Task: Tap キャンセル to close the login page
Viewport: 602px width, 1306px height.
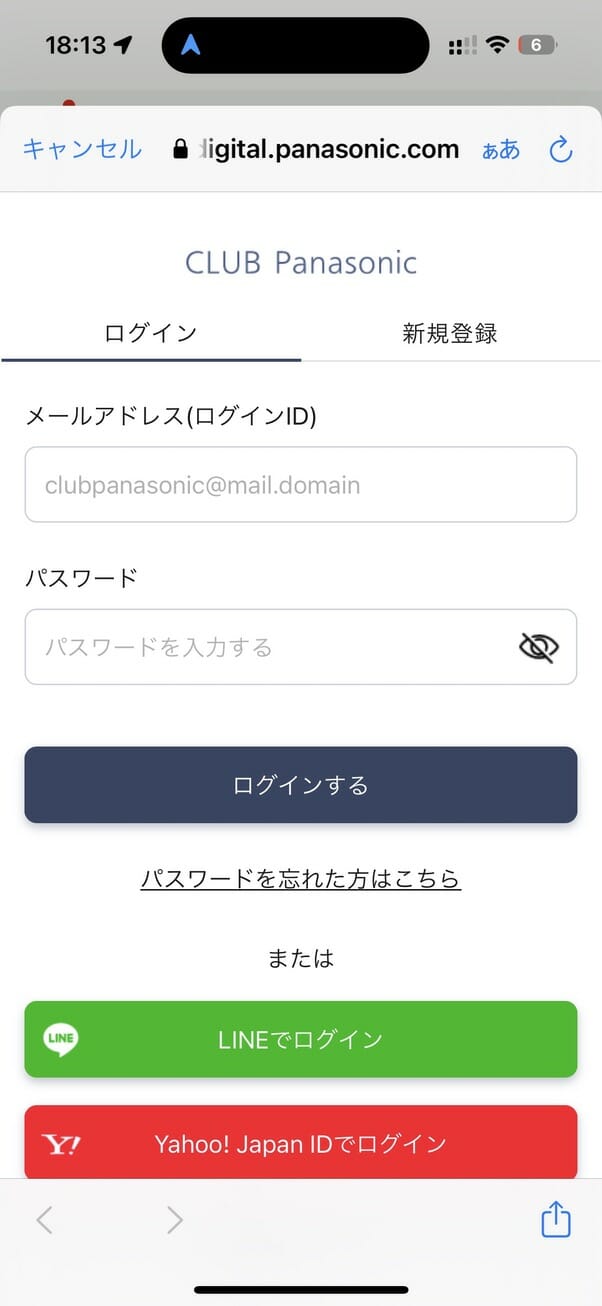Action: coord(82,150)
